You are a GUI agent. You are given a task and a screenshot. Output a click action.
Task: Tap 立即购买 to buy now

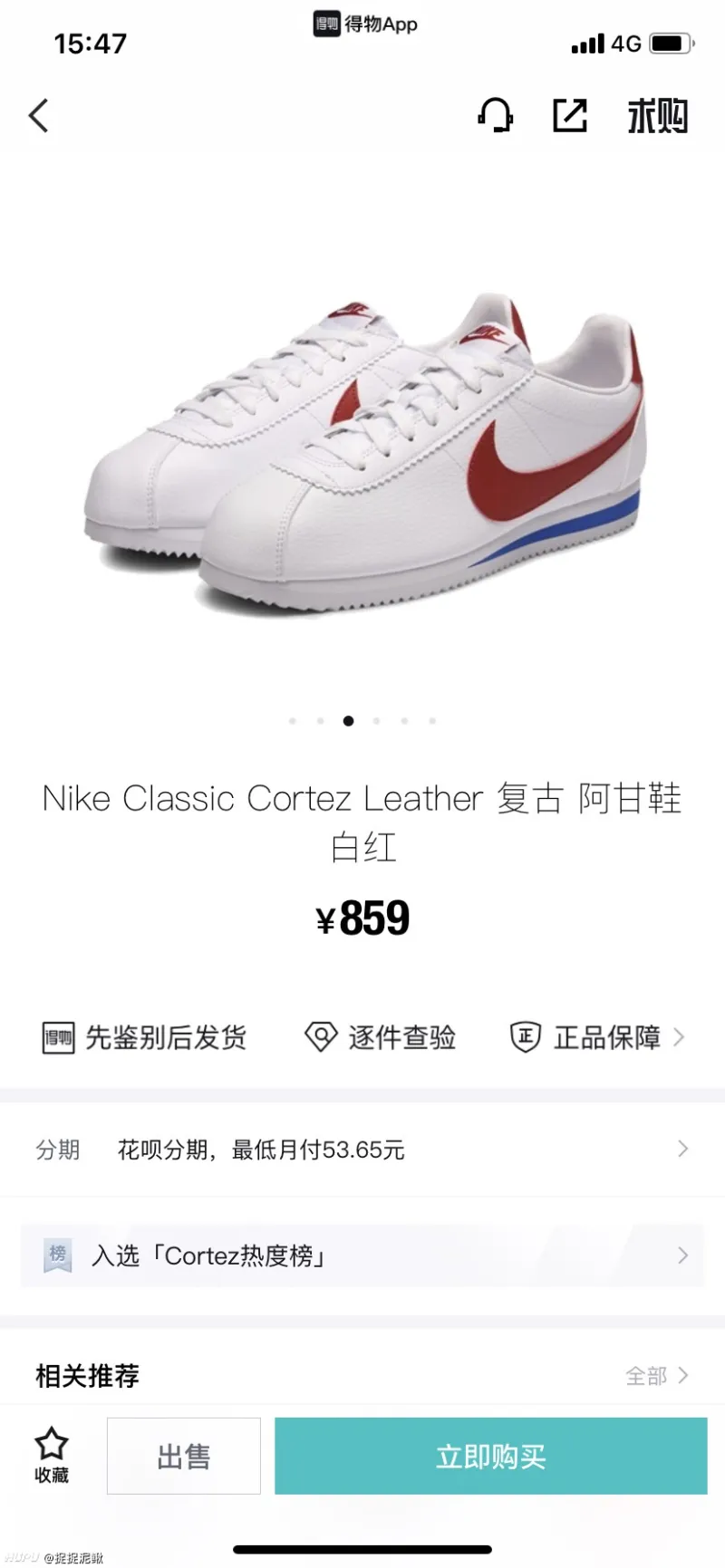click(490, 1457)
